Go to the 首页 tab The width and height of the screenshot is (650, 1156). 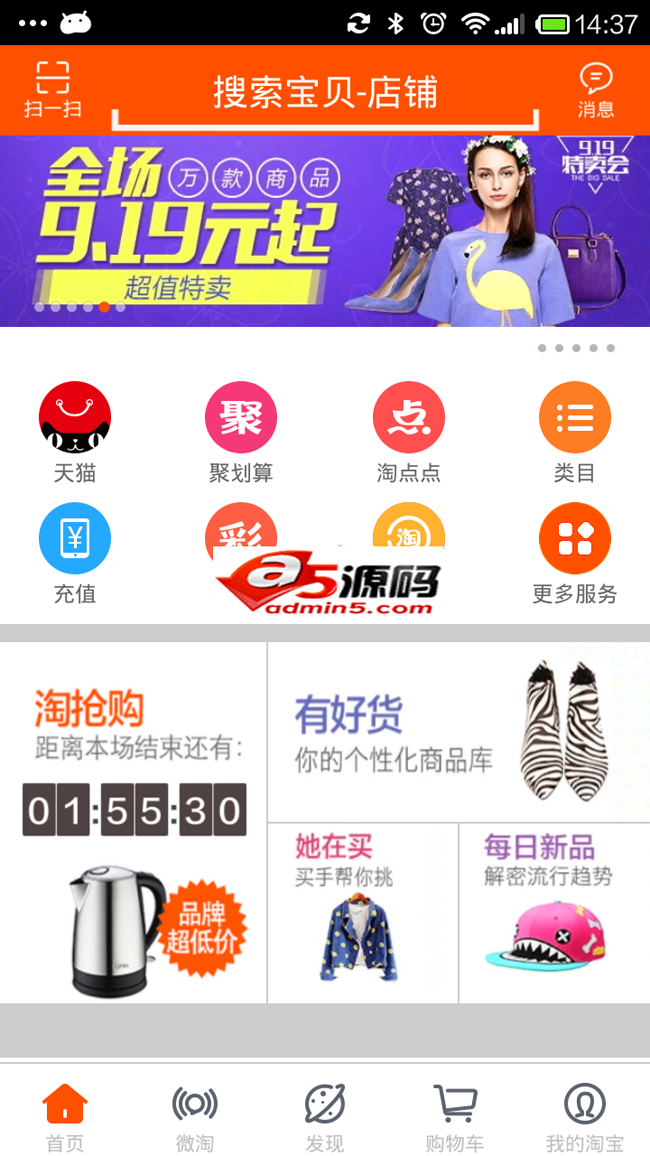point(65,1117)
